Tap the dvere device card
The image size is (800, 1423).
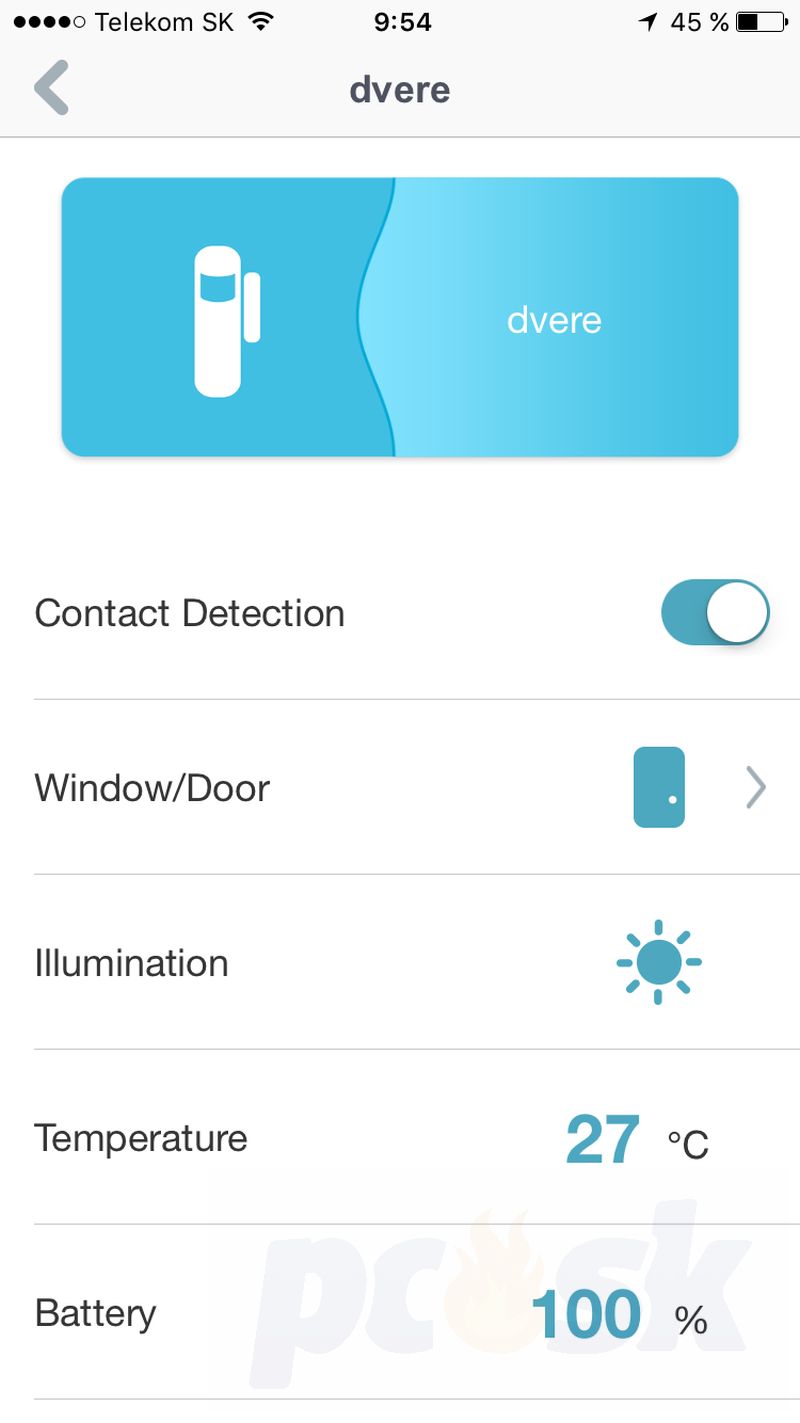[x=400, y=317]
